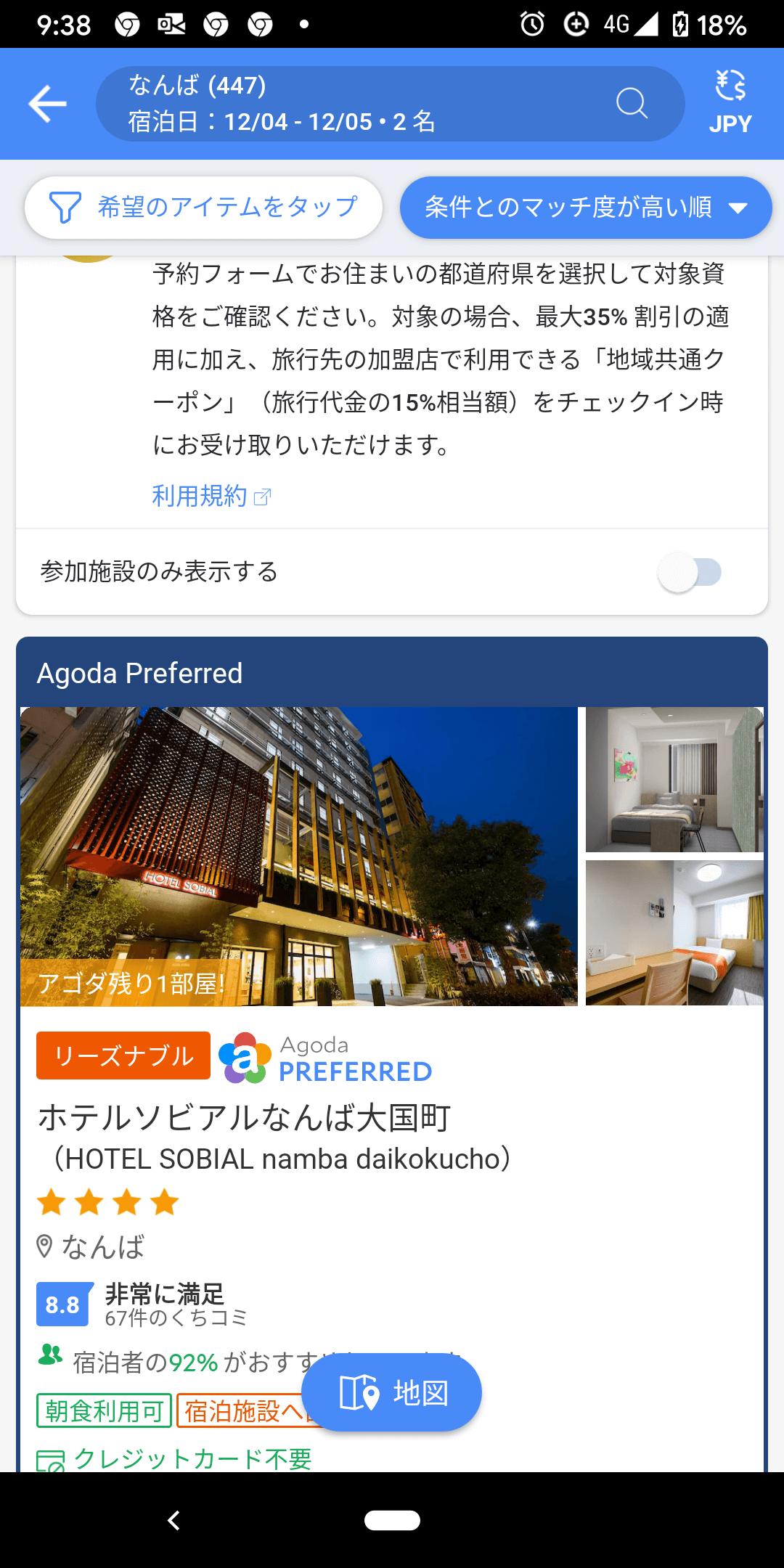Open the 希望のアイテムをタップ filter
The height and width of the screenshot is (1568, 784).
tap(203, 208)
